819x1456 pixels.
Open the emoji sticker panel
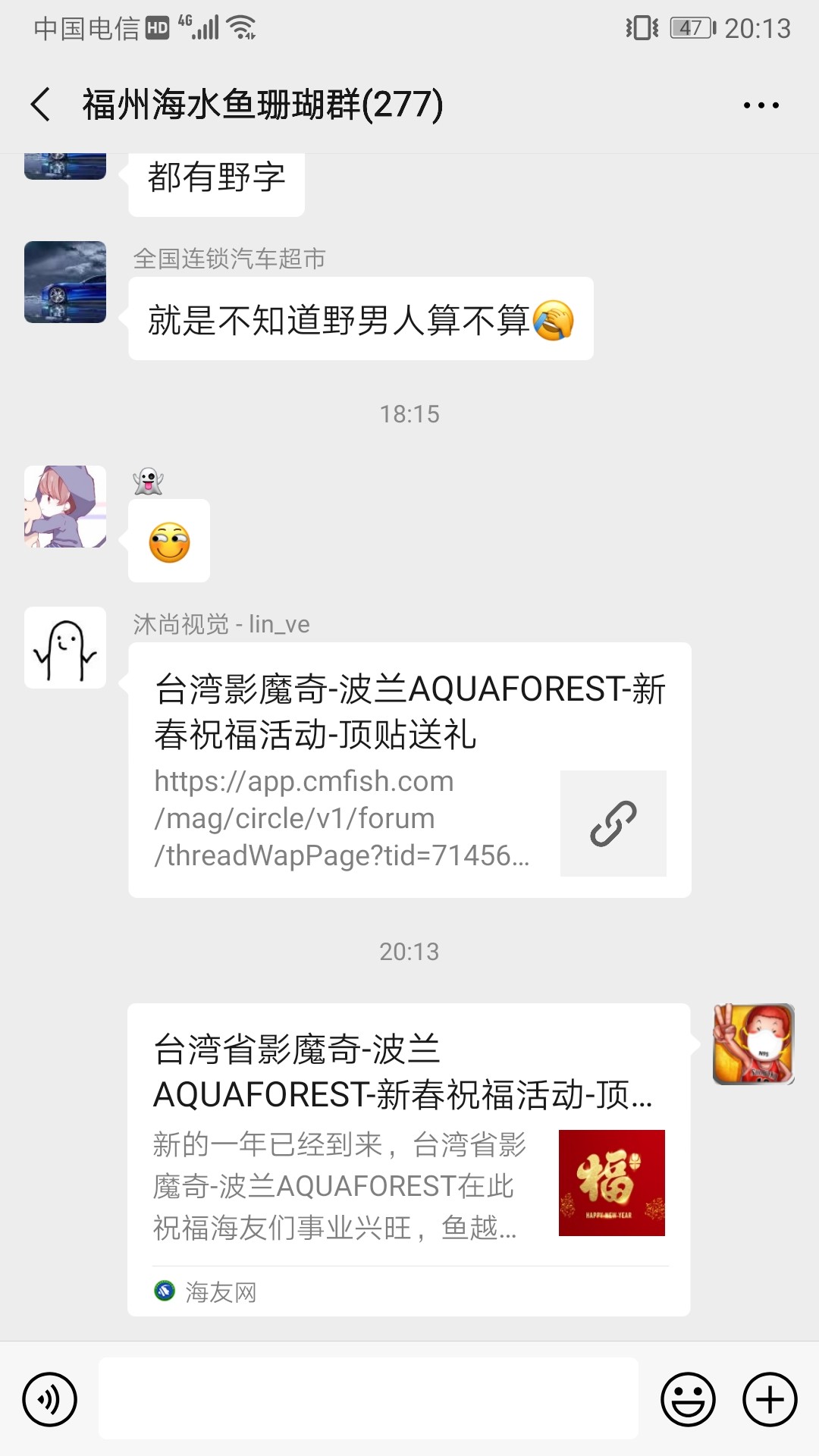coord(688,1399)
